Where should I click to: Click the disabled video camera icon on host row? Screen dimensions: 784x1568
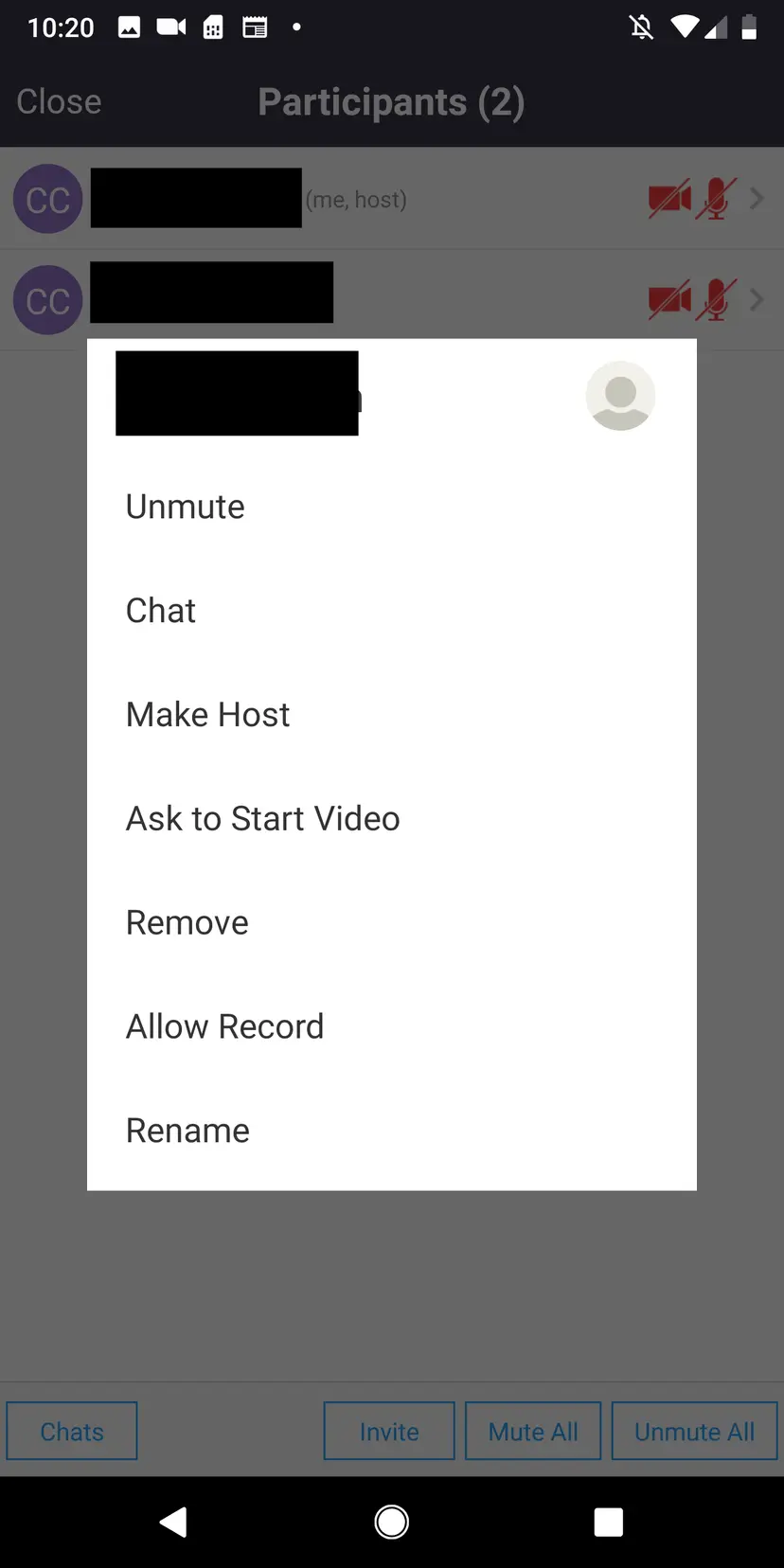pos(670,199)
